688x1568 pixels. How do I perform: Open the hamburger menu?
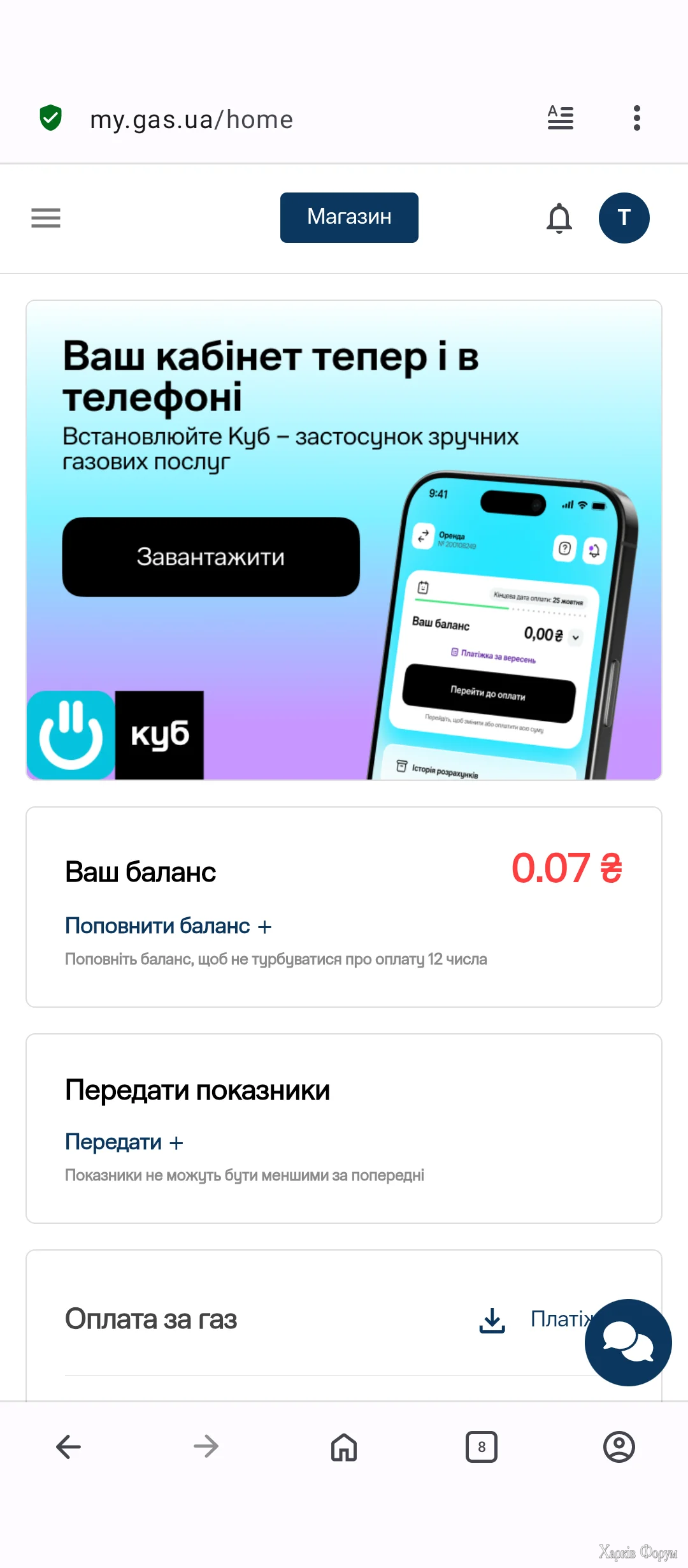coord(46,218)
